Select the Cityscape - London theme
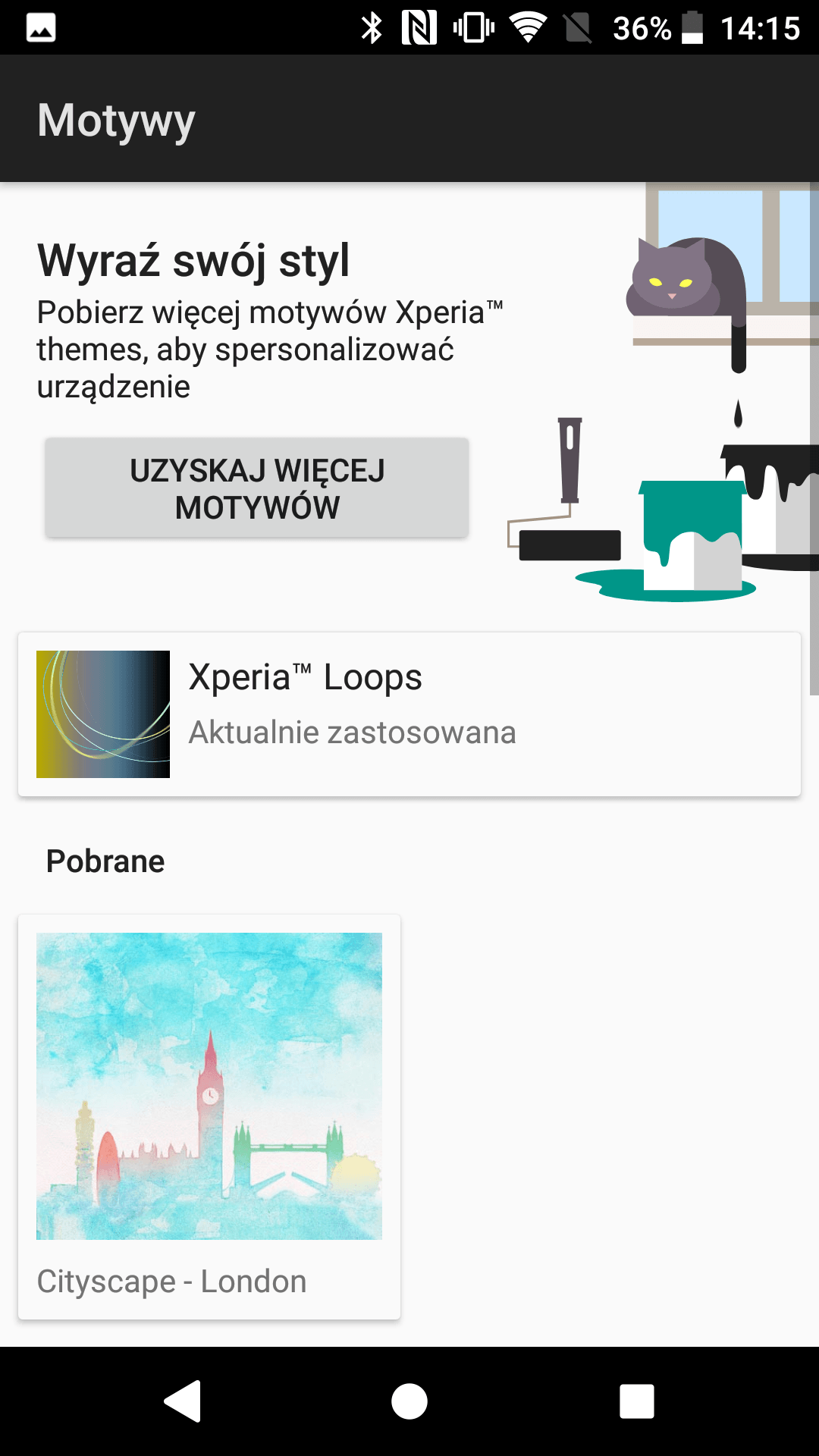 (209, 1117)
